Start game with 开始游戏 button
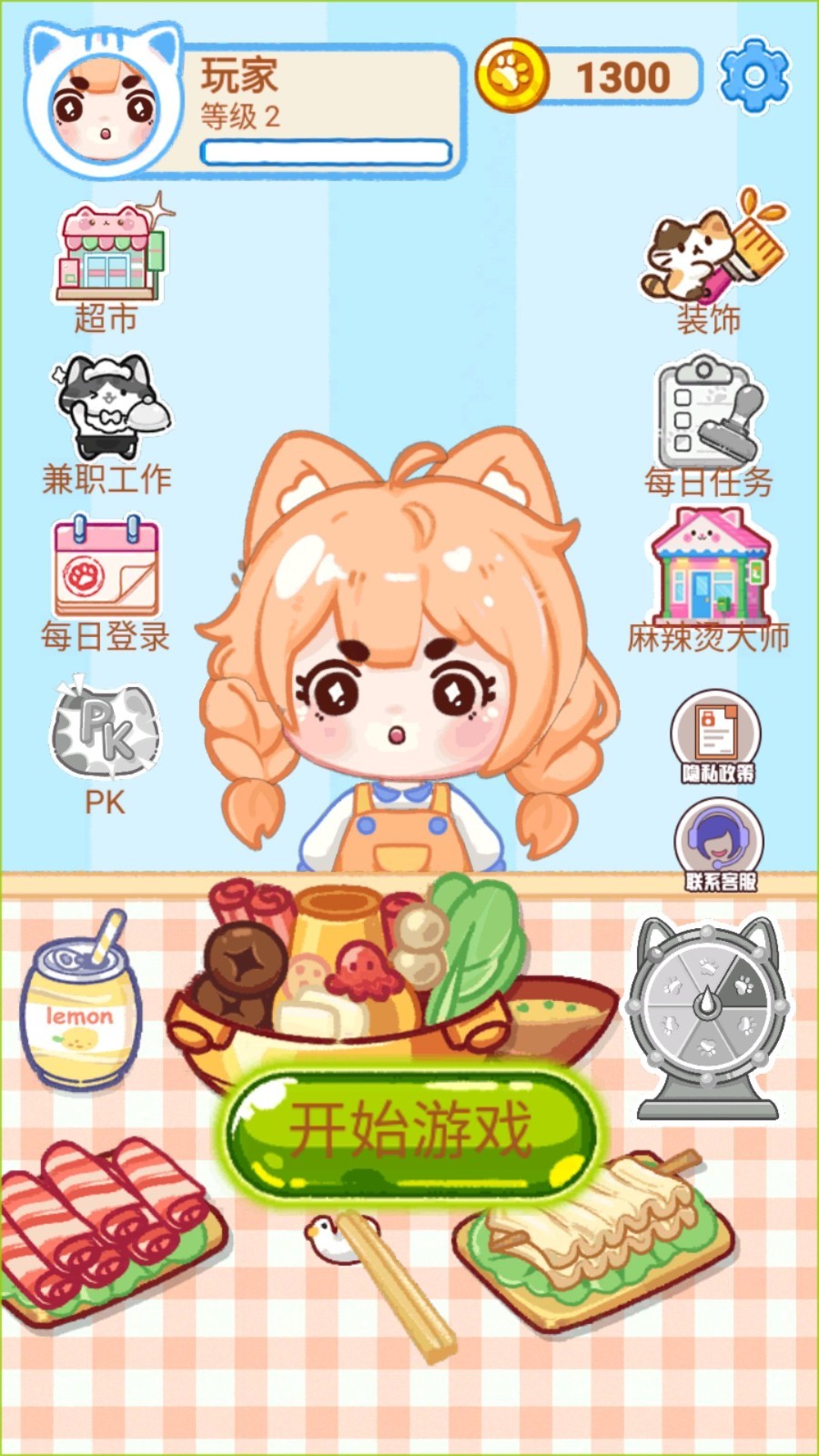Screen dimensions: 819x1456 point(409,1129)
